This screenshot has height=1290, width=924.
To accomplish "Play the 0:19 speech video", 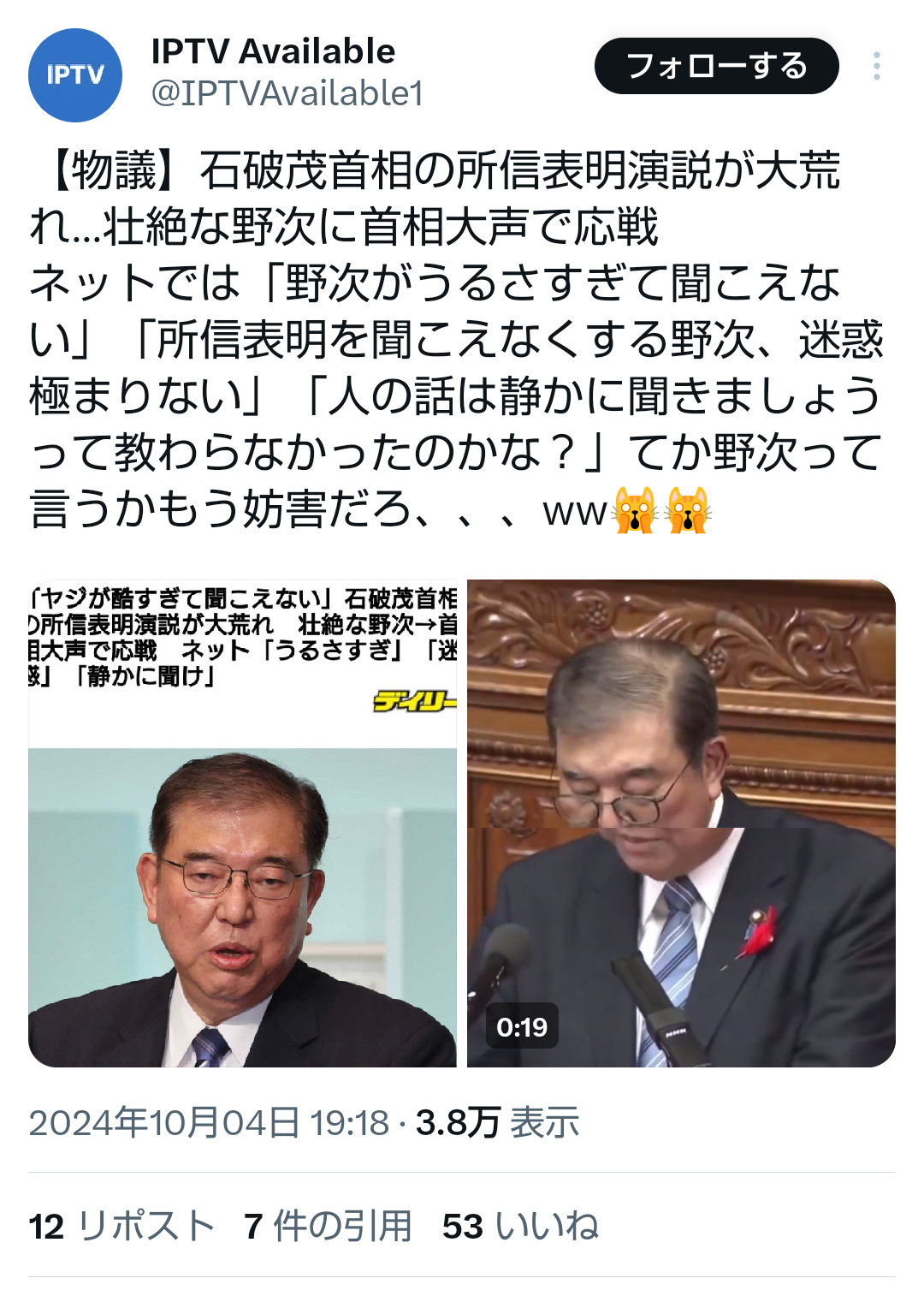I will click(x=681, y=823).
